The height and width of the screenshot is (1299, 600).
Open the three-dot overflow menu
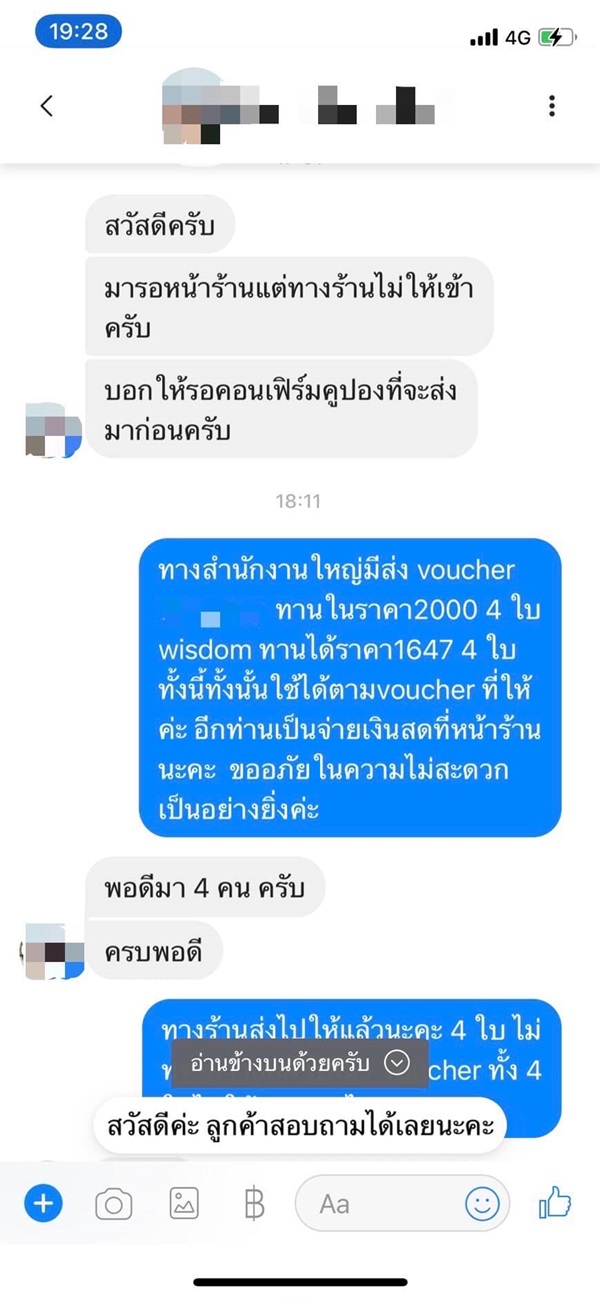click(551, 106)
